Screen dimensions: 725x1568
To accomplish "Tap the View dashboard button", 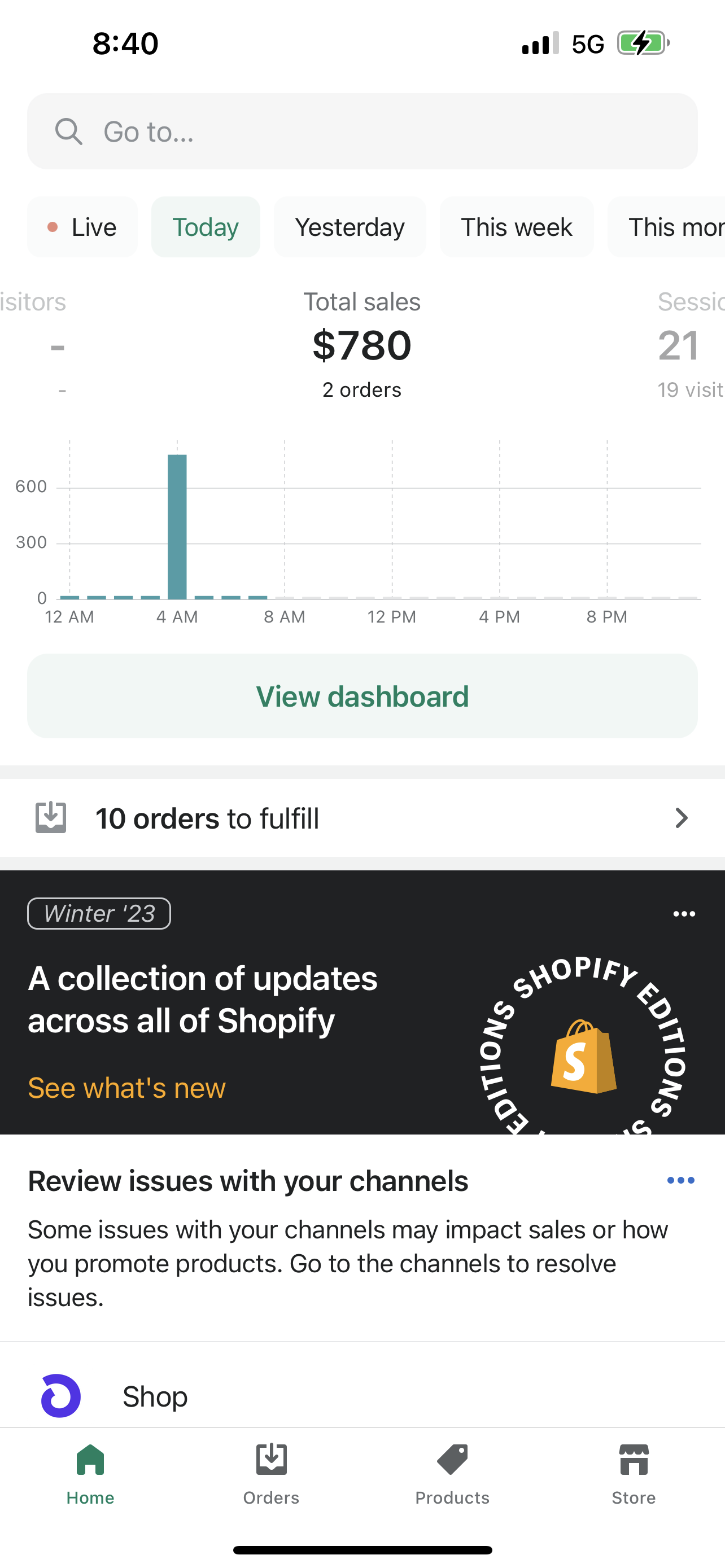I will point(362,697).
